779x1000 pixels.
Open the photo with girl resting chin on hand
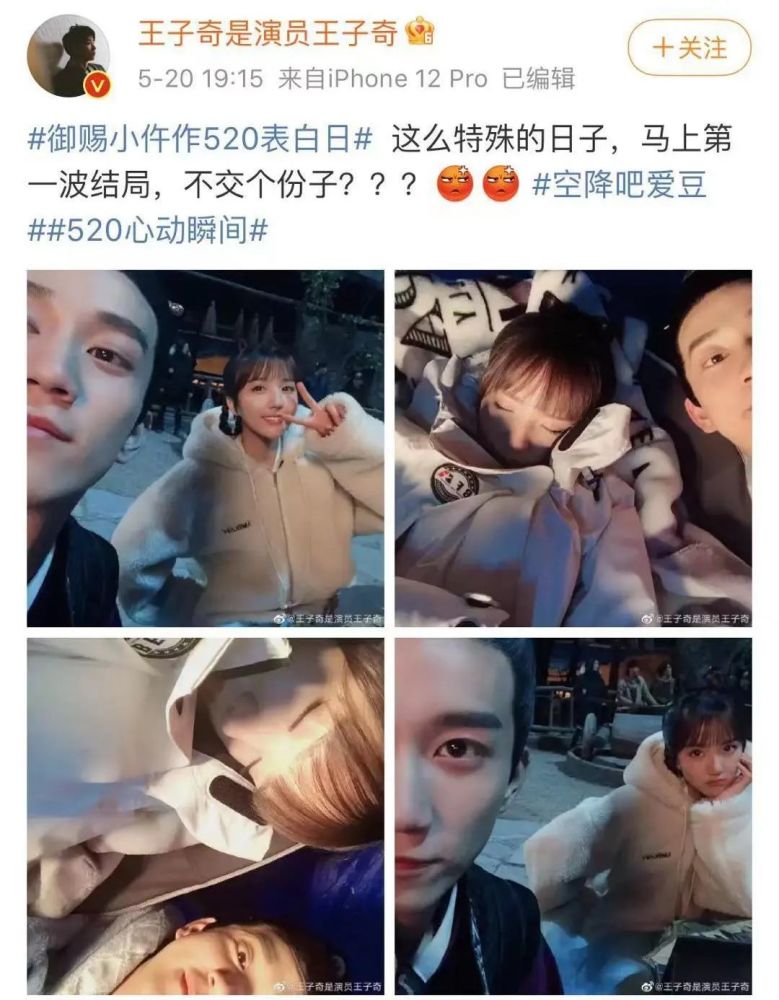tap(572, 816)
